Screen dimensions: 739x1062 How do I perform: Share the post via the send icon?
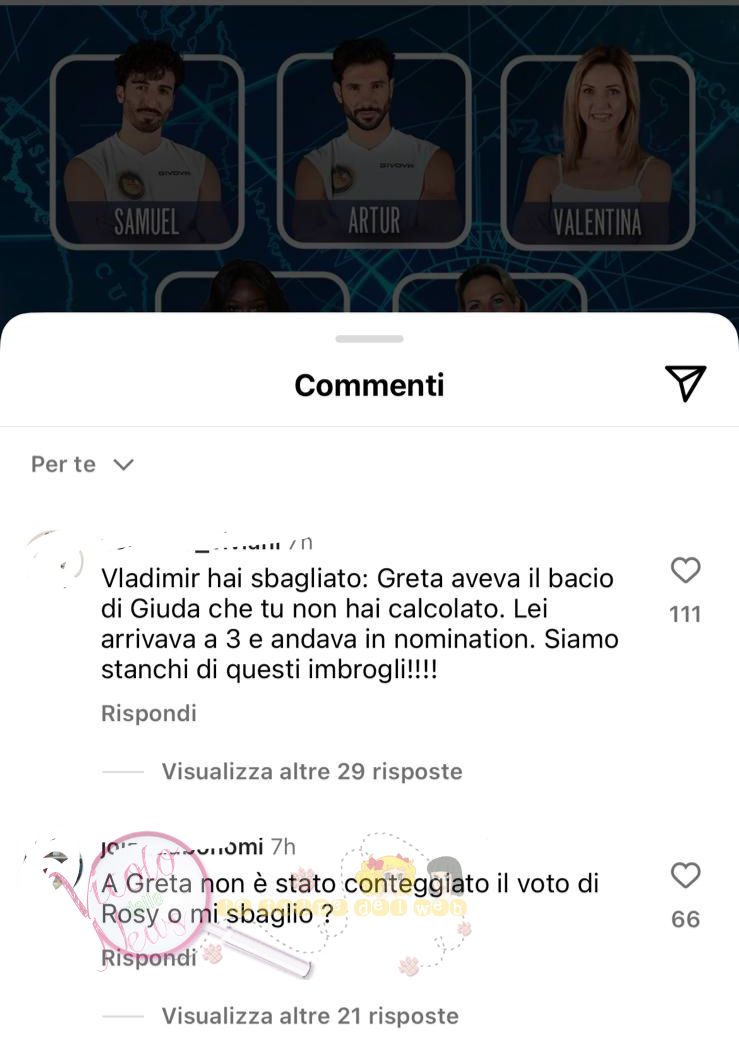click(x=685, y=383)
